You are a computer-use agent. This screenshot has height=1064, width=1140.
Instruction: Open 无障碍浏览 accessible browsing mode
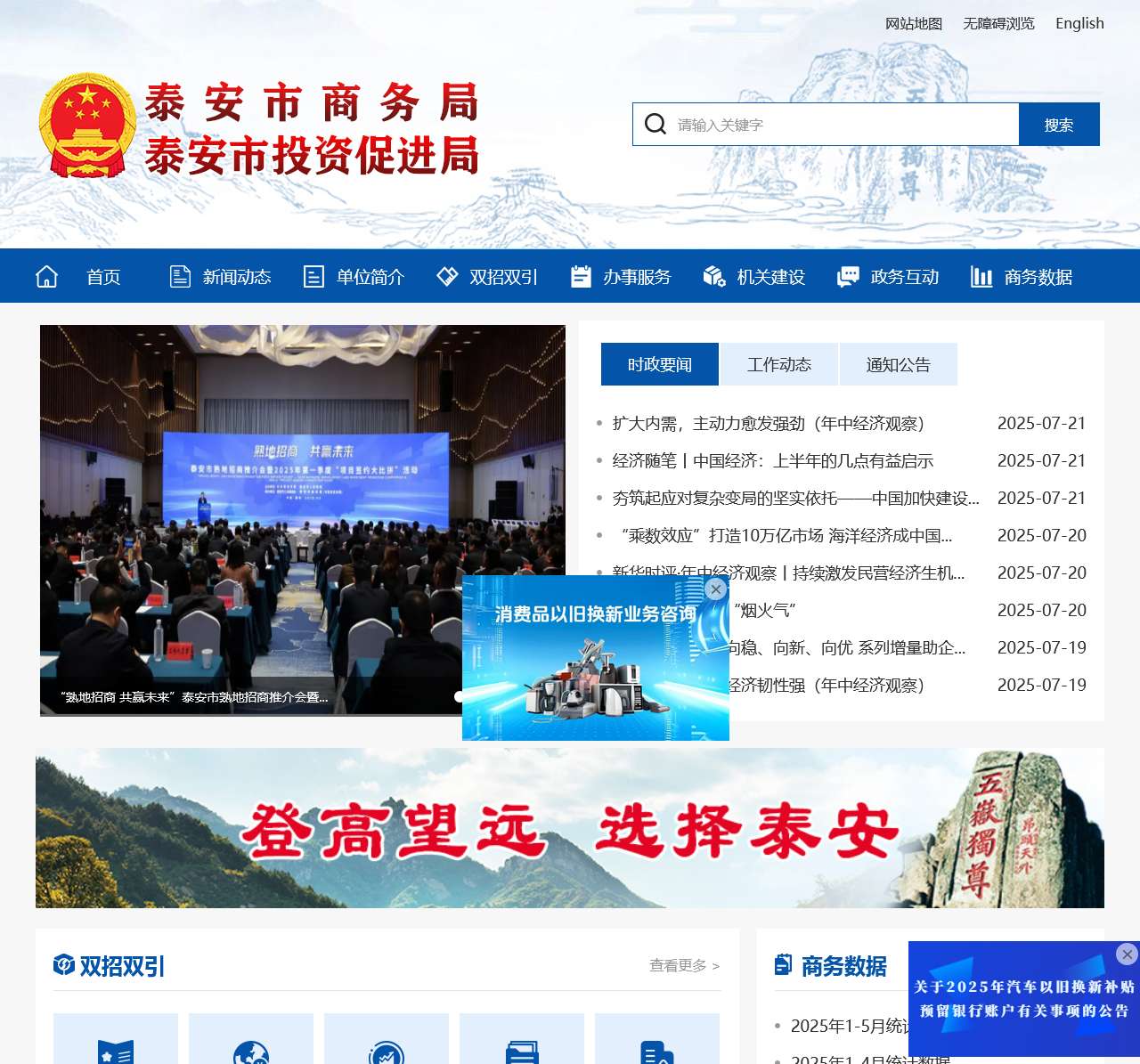998,24
